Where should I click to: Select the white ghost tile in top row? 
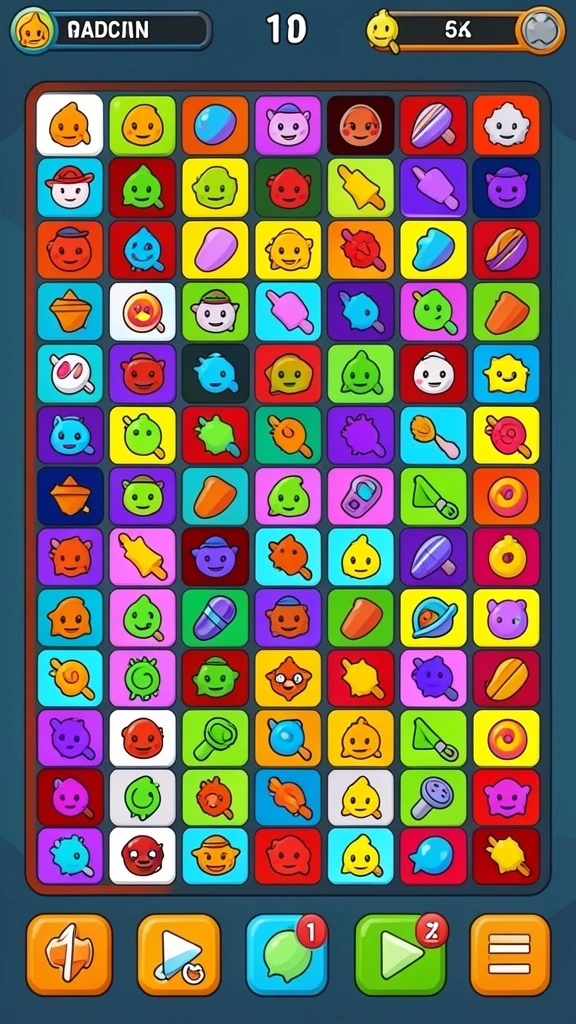[506, 125]
